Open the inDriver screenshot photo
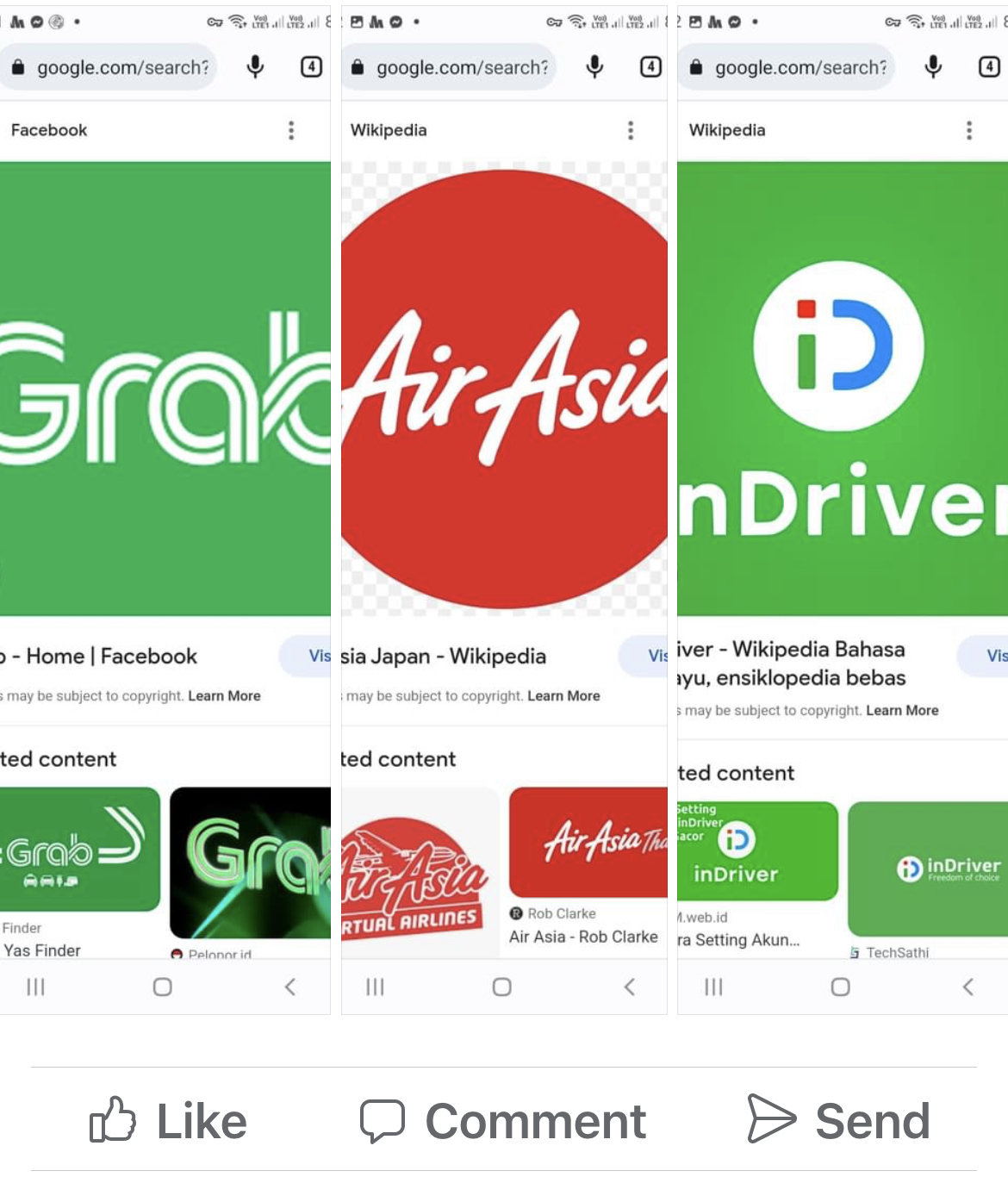Image resolution: width=1008 pixels, height=1177 pixels. coord(843,508)
